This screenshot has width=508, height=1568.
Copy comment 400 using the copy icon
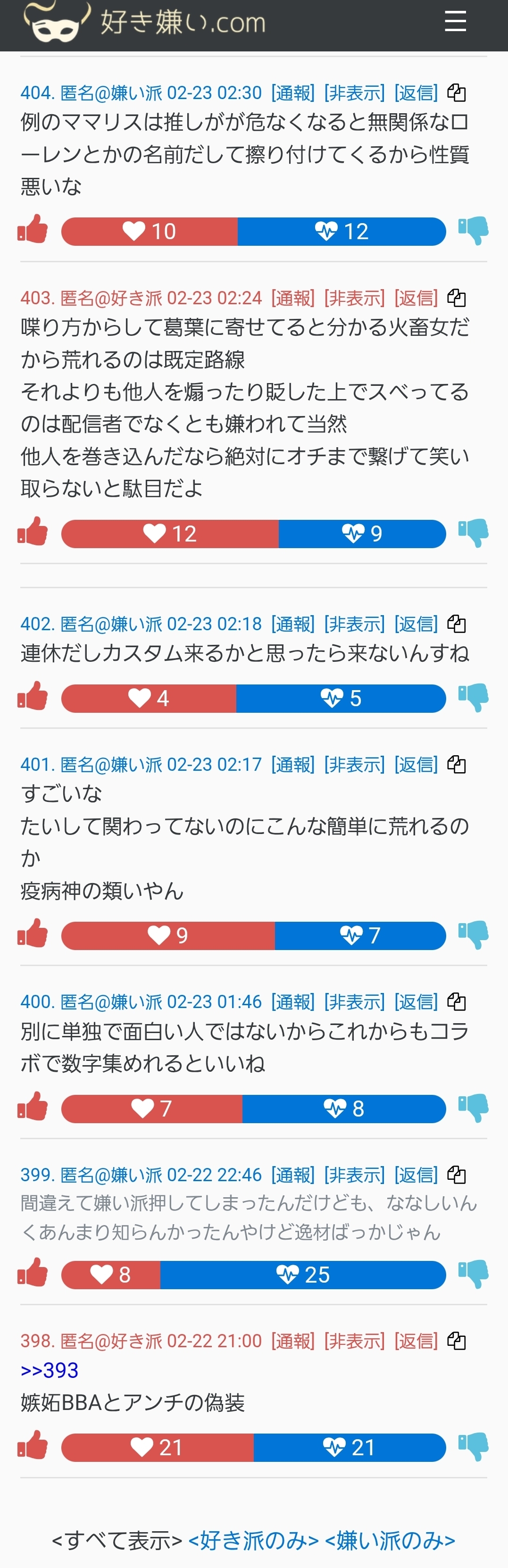456,1002
